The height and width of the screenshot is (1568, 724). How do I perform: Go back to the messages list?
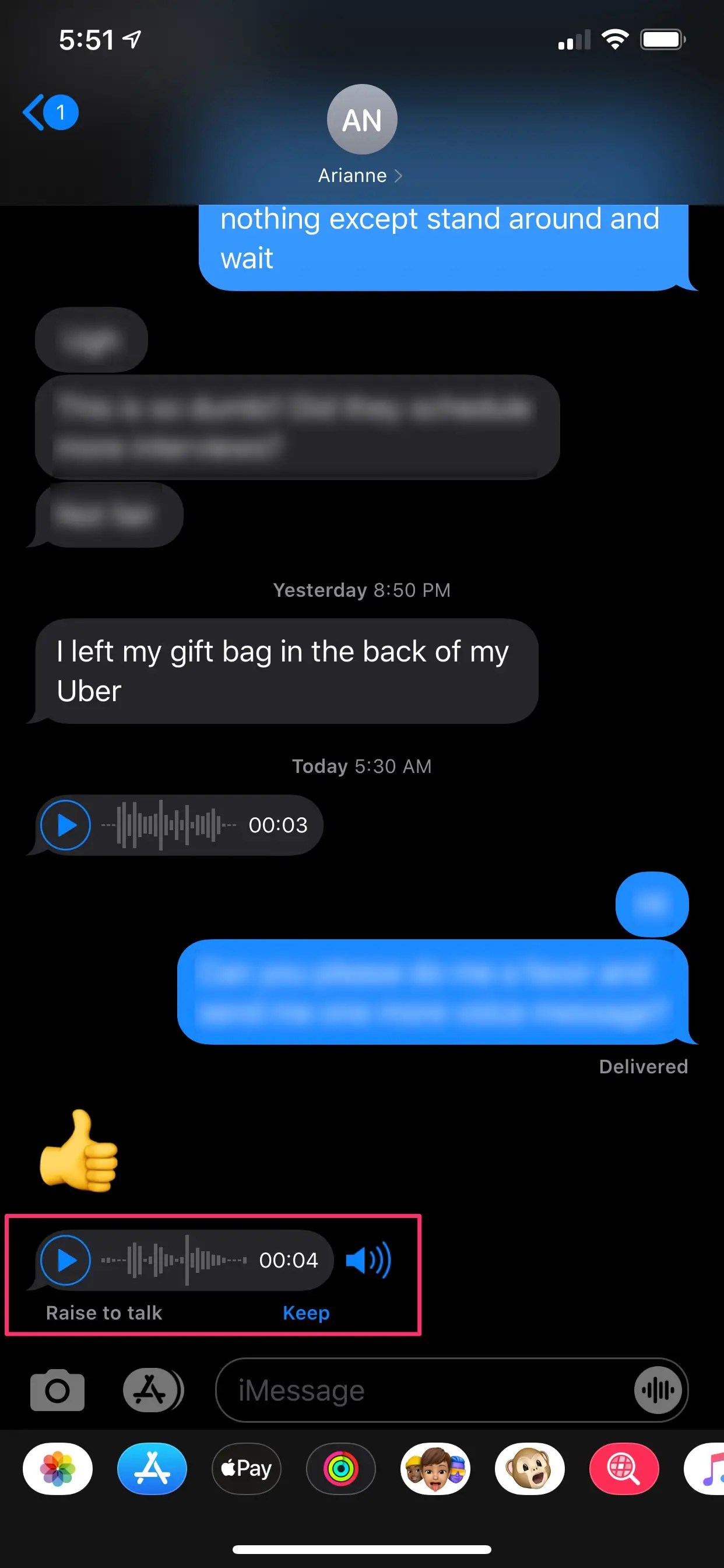tap(48, 113)
